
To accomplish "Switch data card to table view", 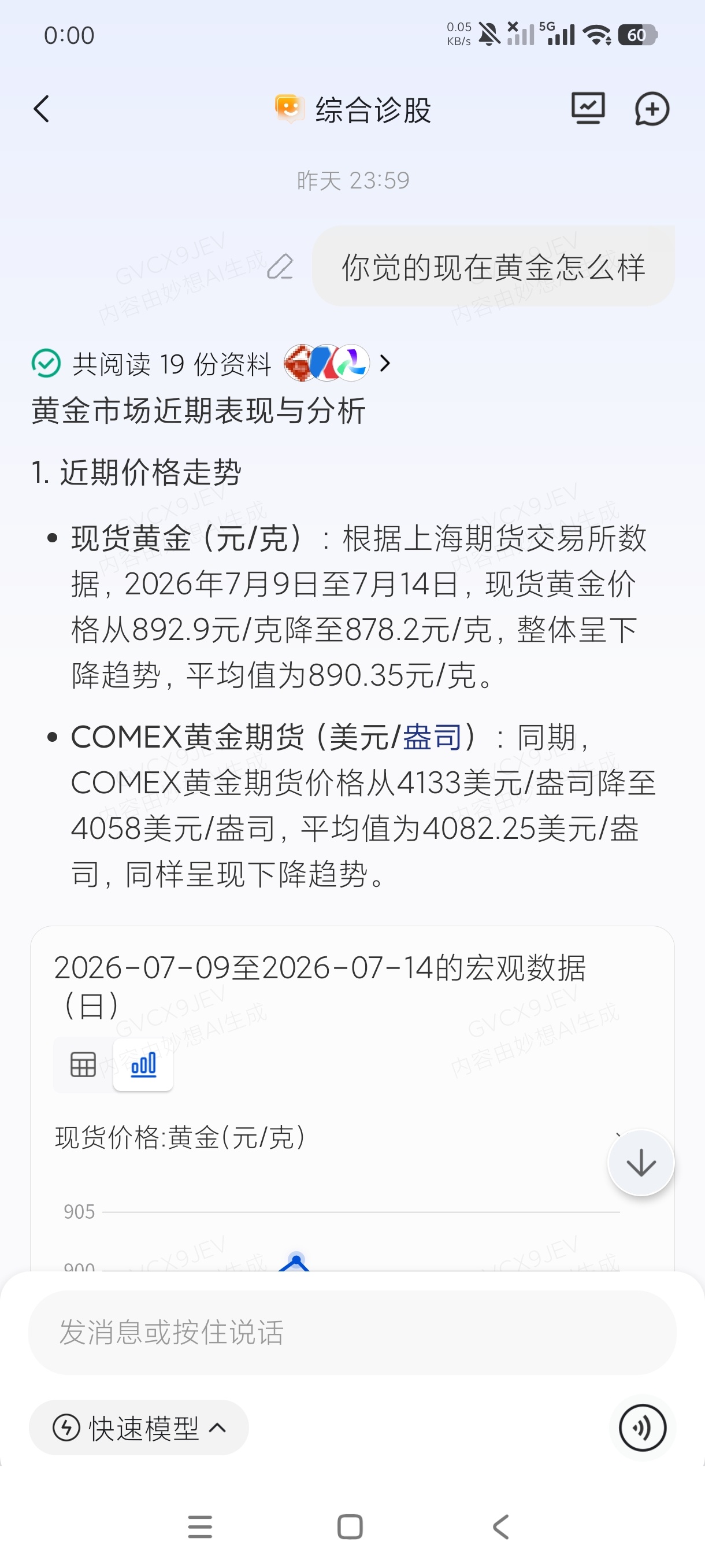I will pos(83,1064).
